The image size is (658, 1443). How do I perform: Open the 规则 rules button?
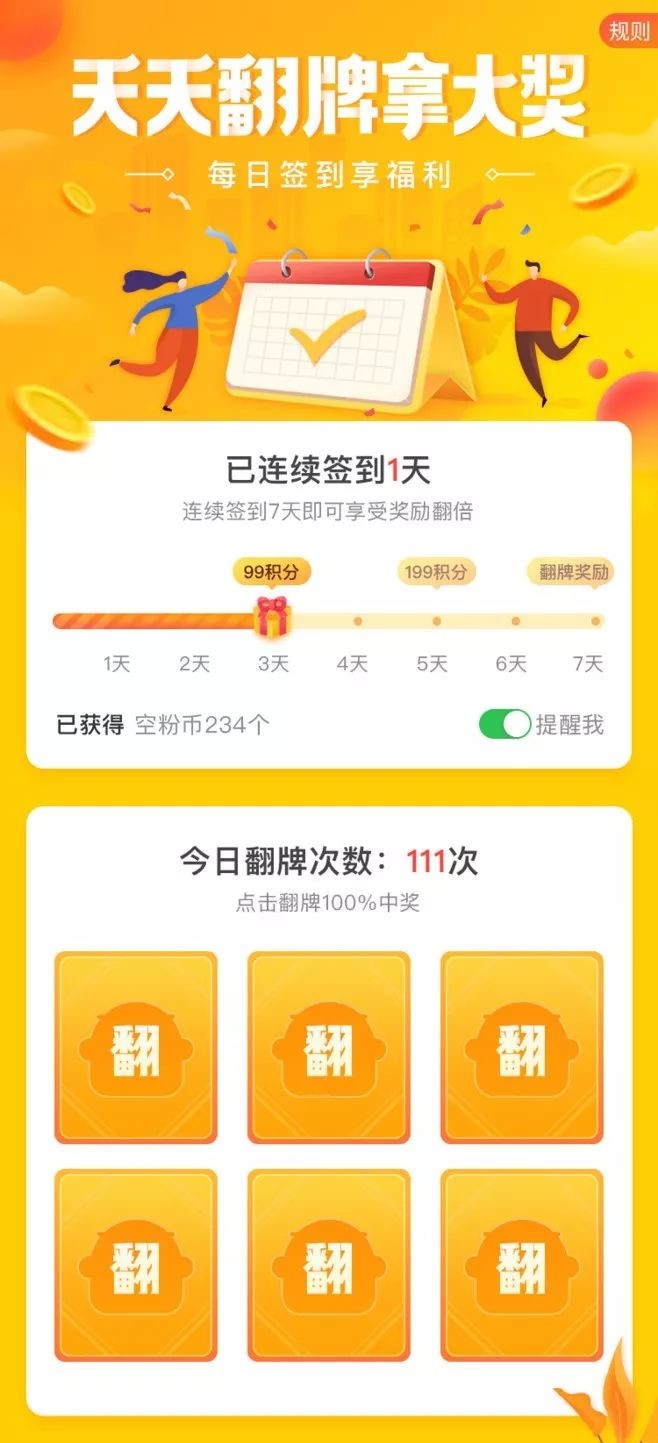point(629,31)
